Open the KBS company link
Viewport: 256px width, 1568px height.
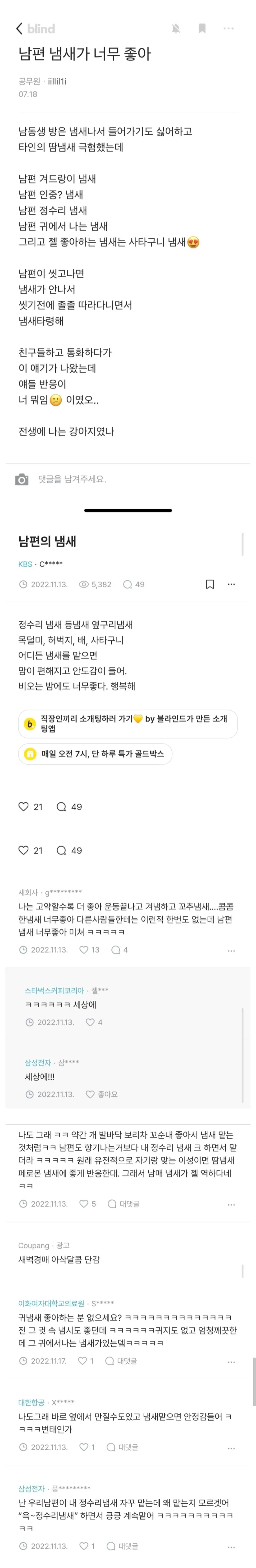(x=25, y=564)
